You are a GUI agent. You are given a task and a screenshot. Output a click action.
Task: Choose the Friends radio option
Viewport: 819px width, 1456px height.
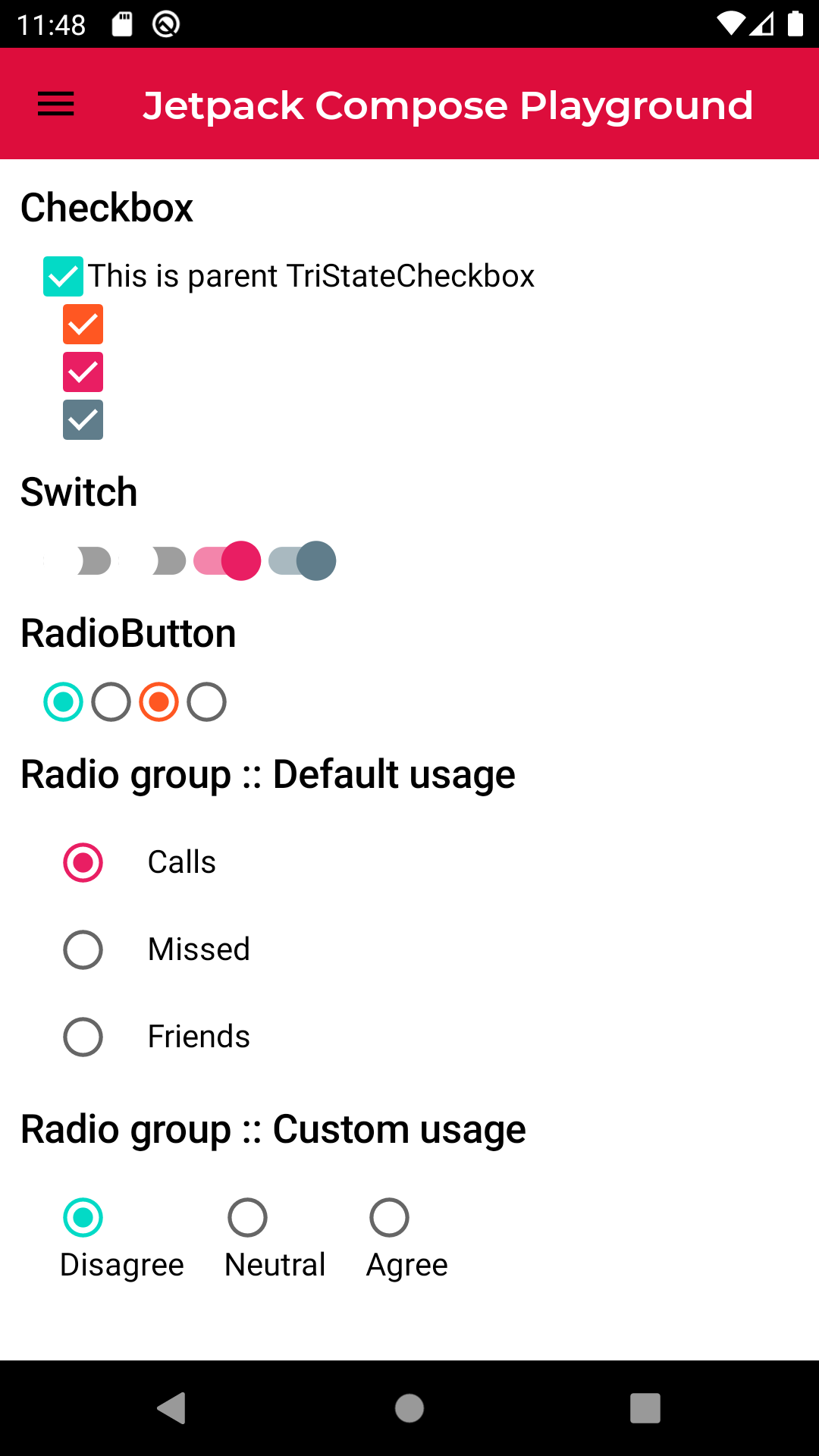pos(83,1037)
